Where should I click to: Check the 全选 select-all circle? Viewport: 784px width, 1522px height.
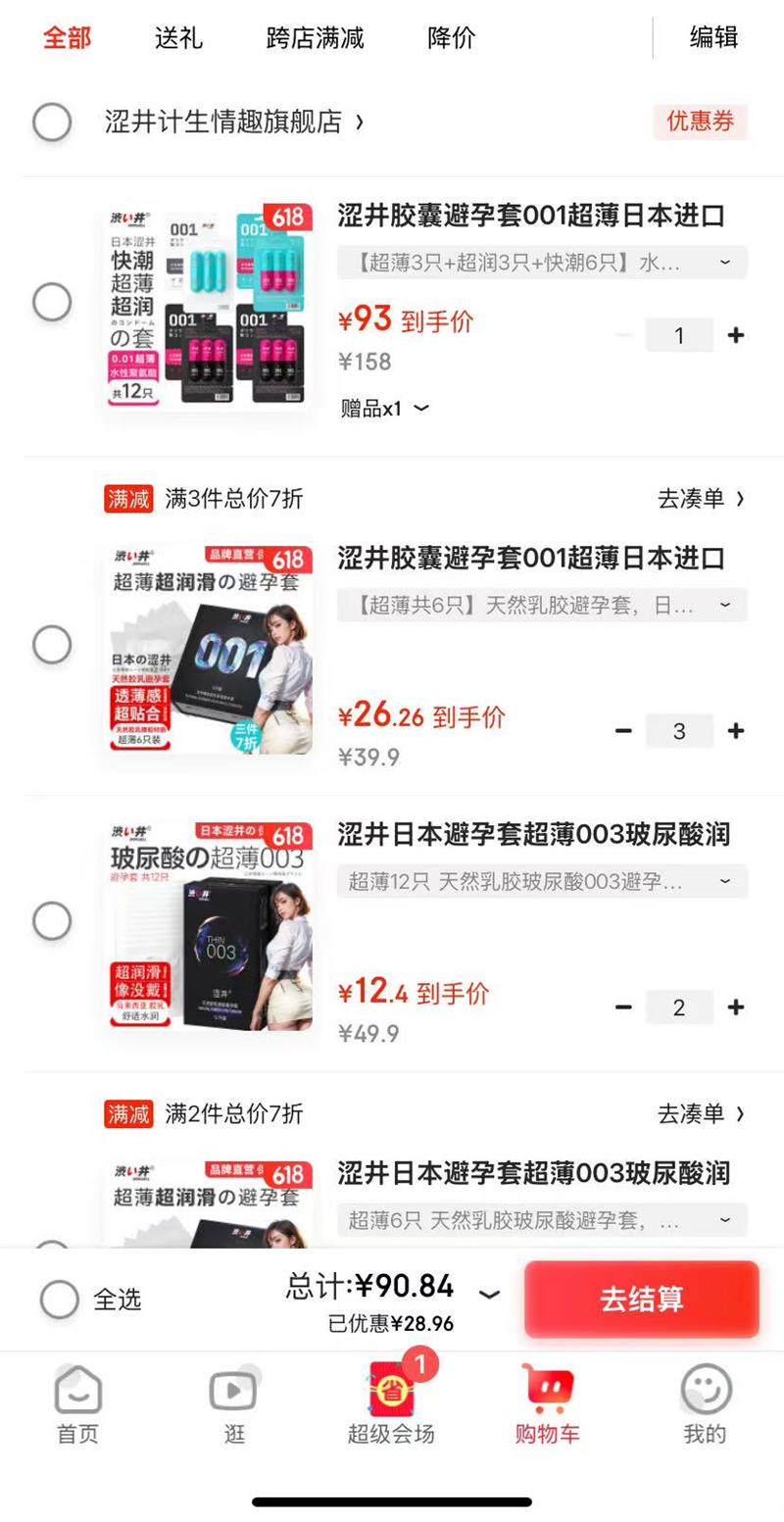60,1300
